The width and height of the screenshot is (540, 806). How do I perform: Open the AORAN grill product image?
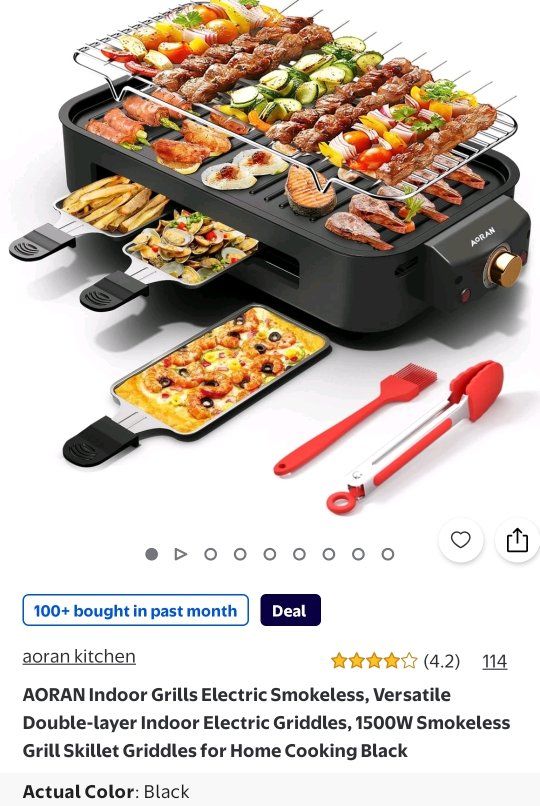pos(270,257)
